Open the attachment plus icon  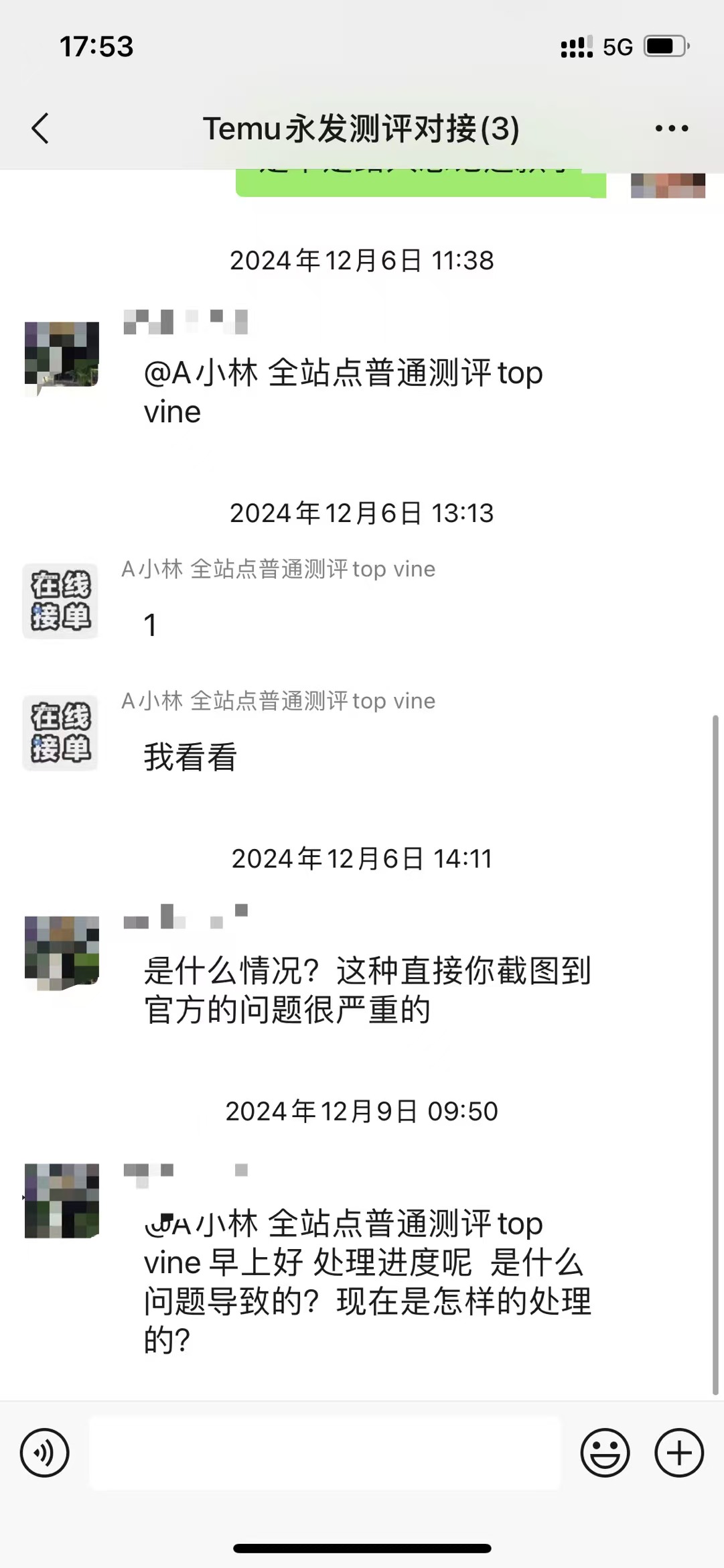(678, 1452)
